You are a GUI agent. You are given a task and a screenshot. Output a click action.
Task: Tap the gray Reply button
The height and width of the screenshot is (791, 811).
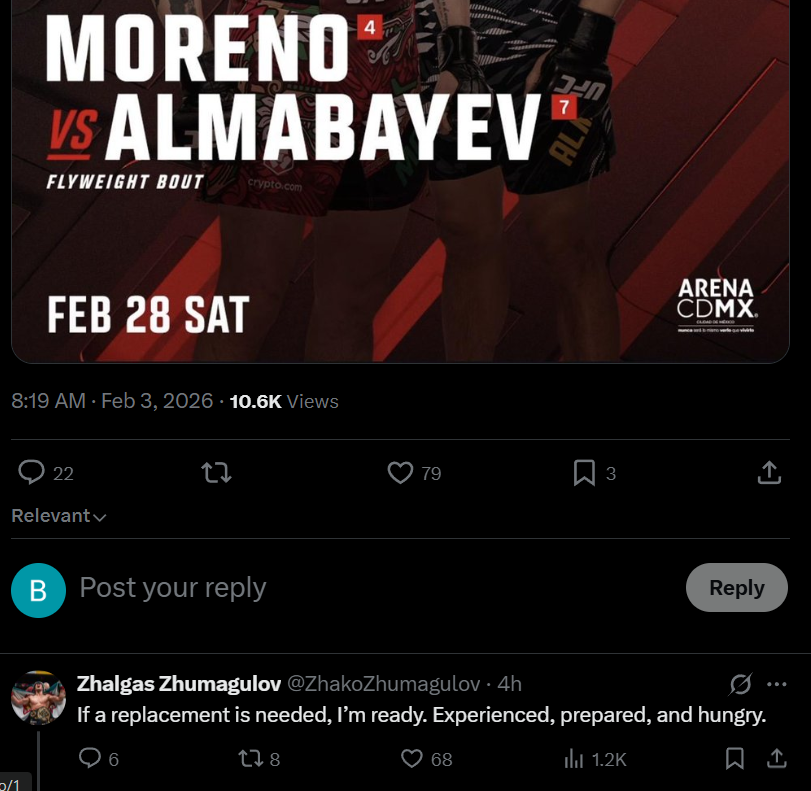(x=736, y=588)
